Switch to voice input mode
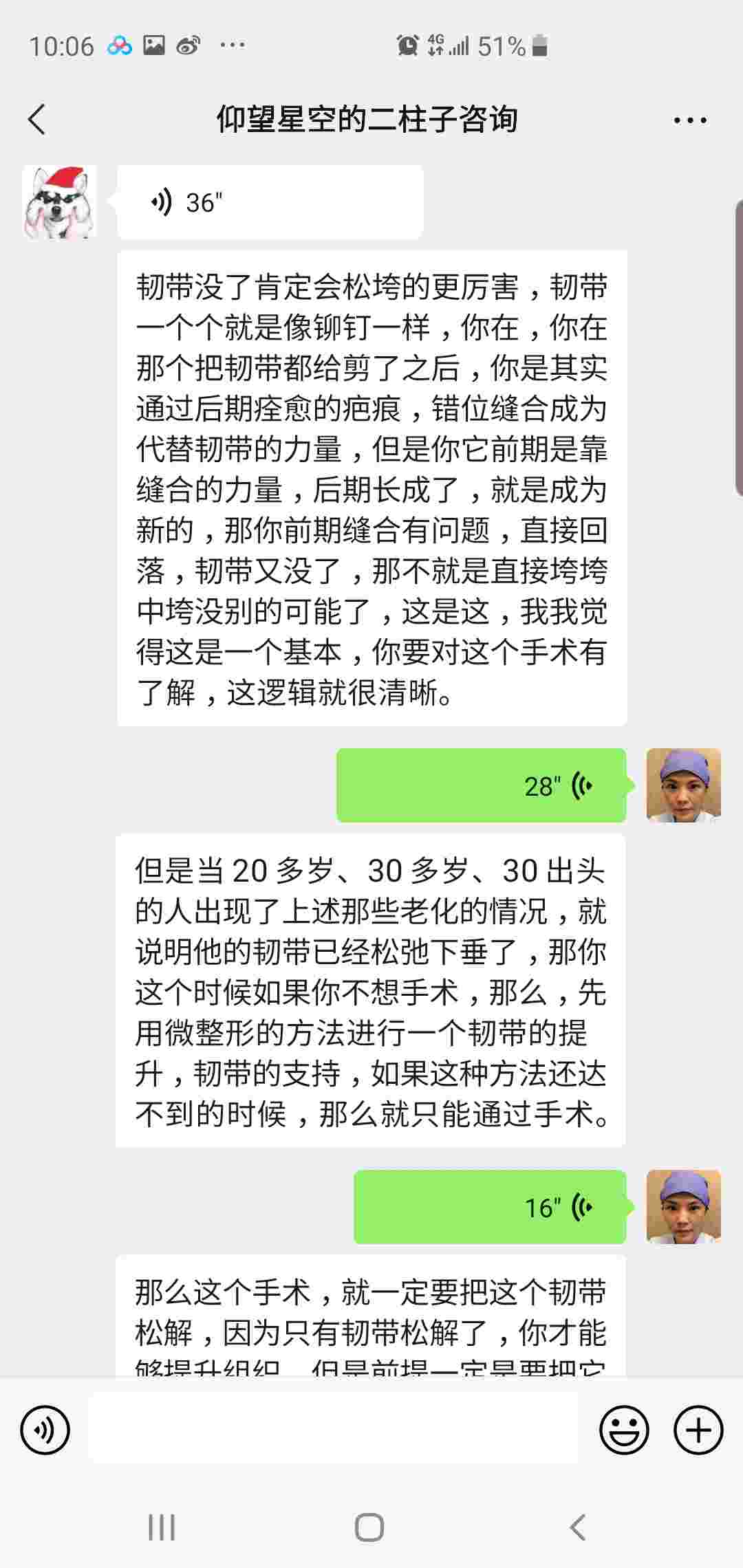 point(45,1430)
